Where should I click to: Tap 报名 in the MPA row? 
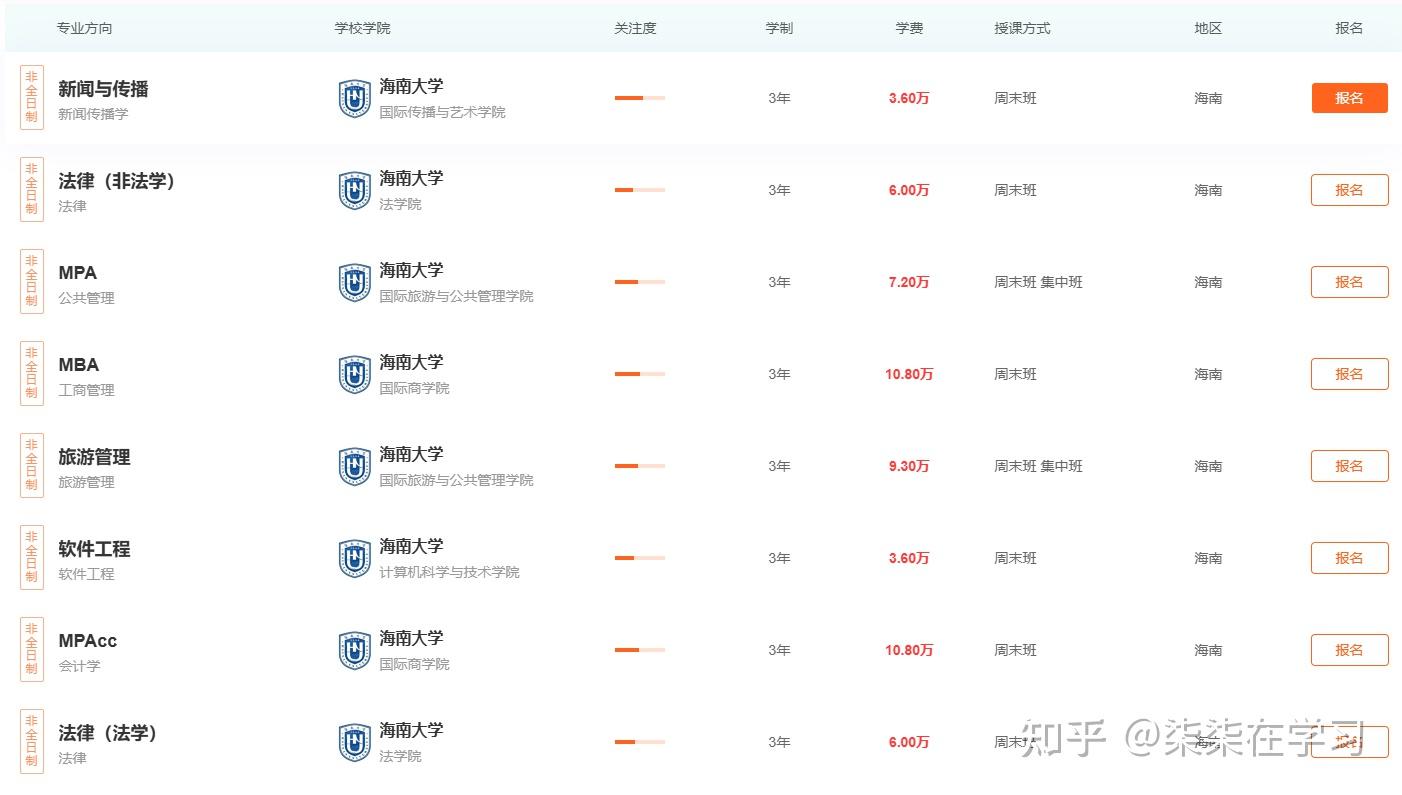[x=1349, y=282]
